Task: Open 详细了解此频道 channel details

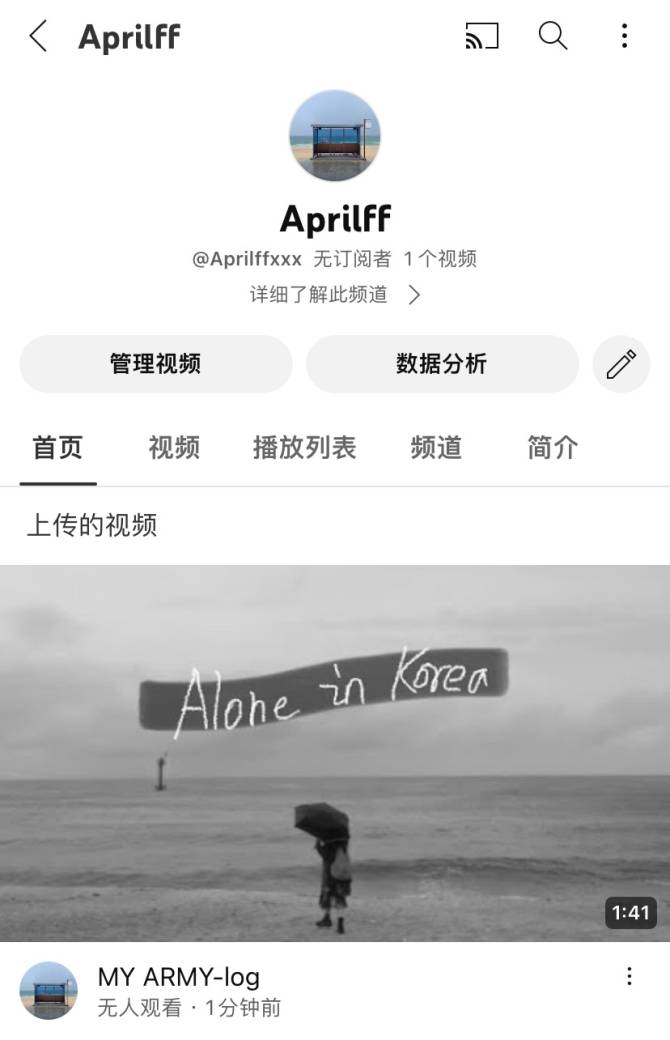Action: pyautogui.click(x=335, y=295)
